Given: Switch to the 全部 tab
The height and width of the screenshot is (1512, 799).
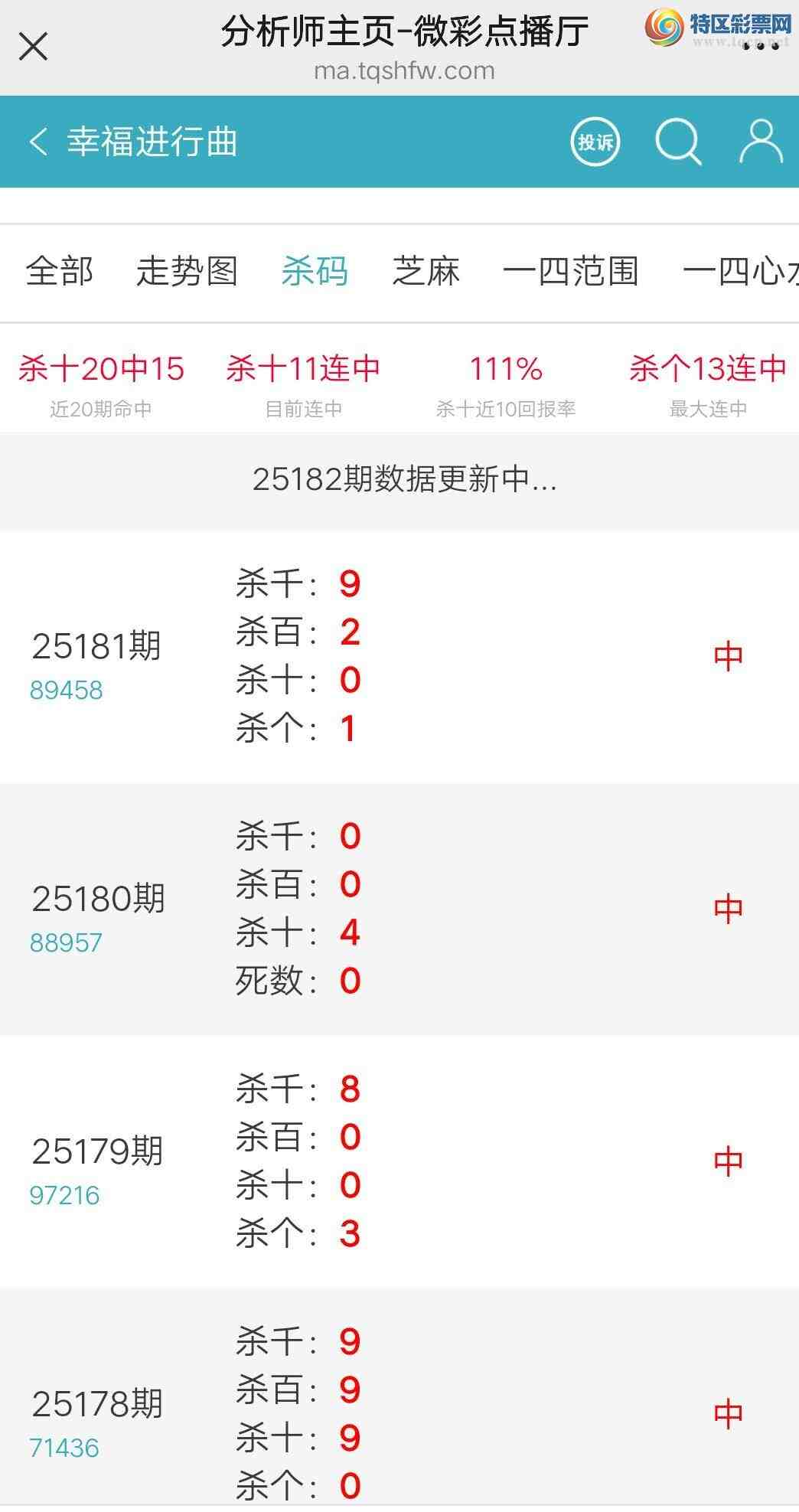Looking at the screenshot, I should pyautogui.click(x=60, y=272).
